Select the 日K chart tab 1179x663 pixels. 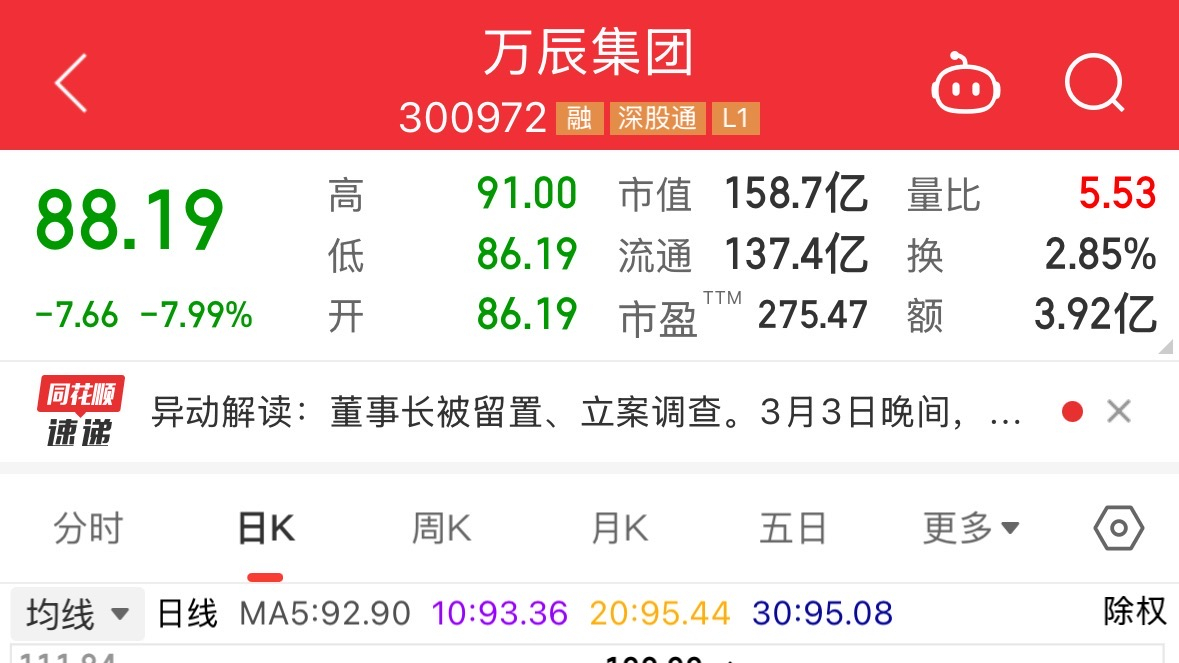click(266, 528)
